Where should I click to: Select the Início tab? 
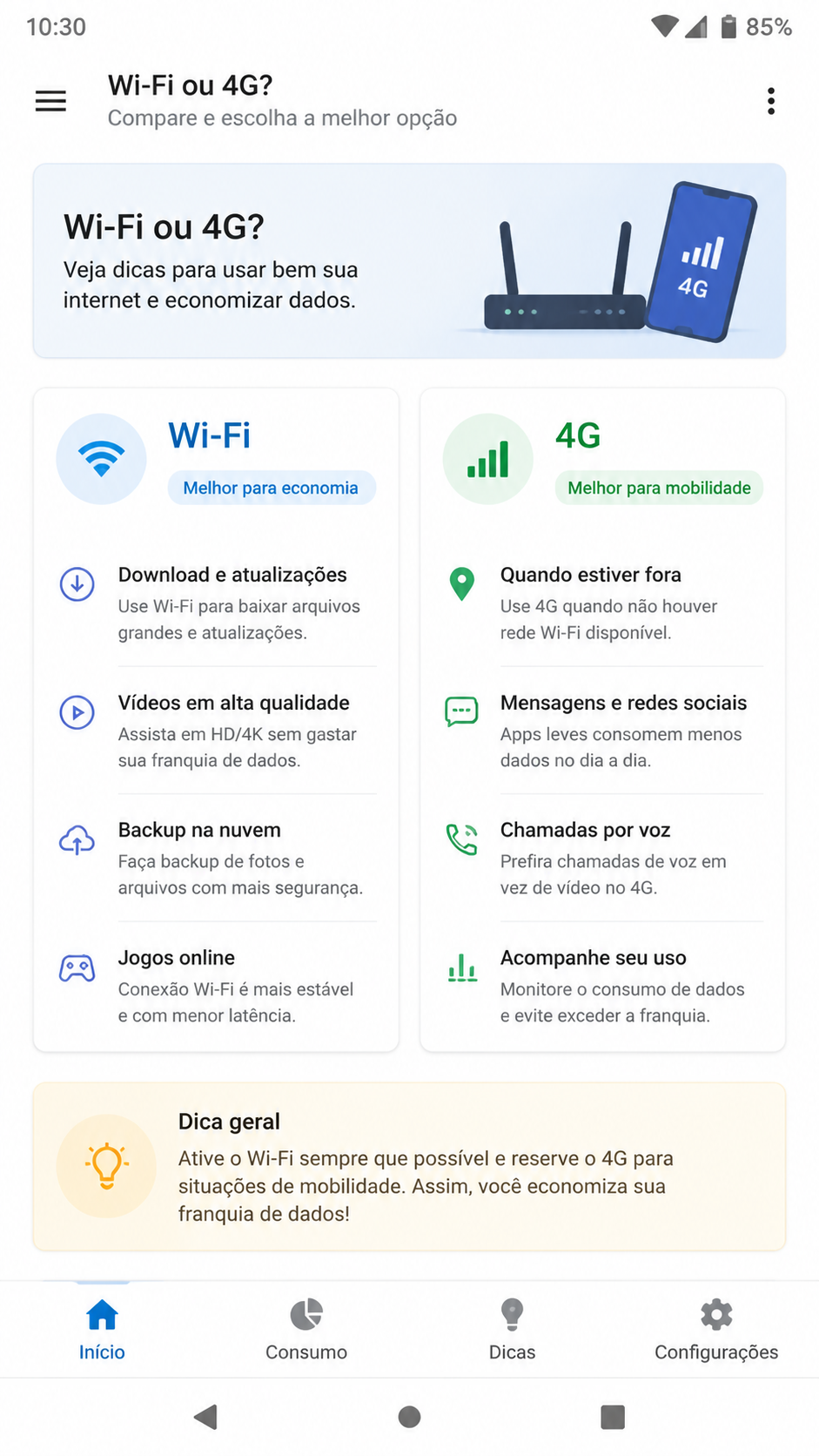click(x=102, y=1330)
